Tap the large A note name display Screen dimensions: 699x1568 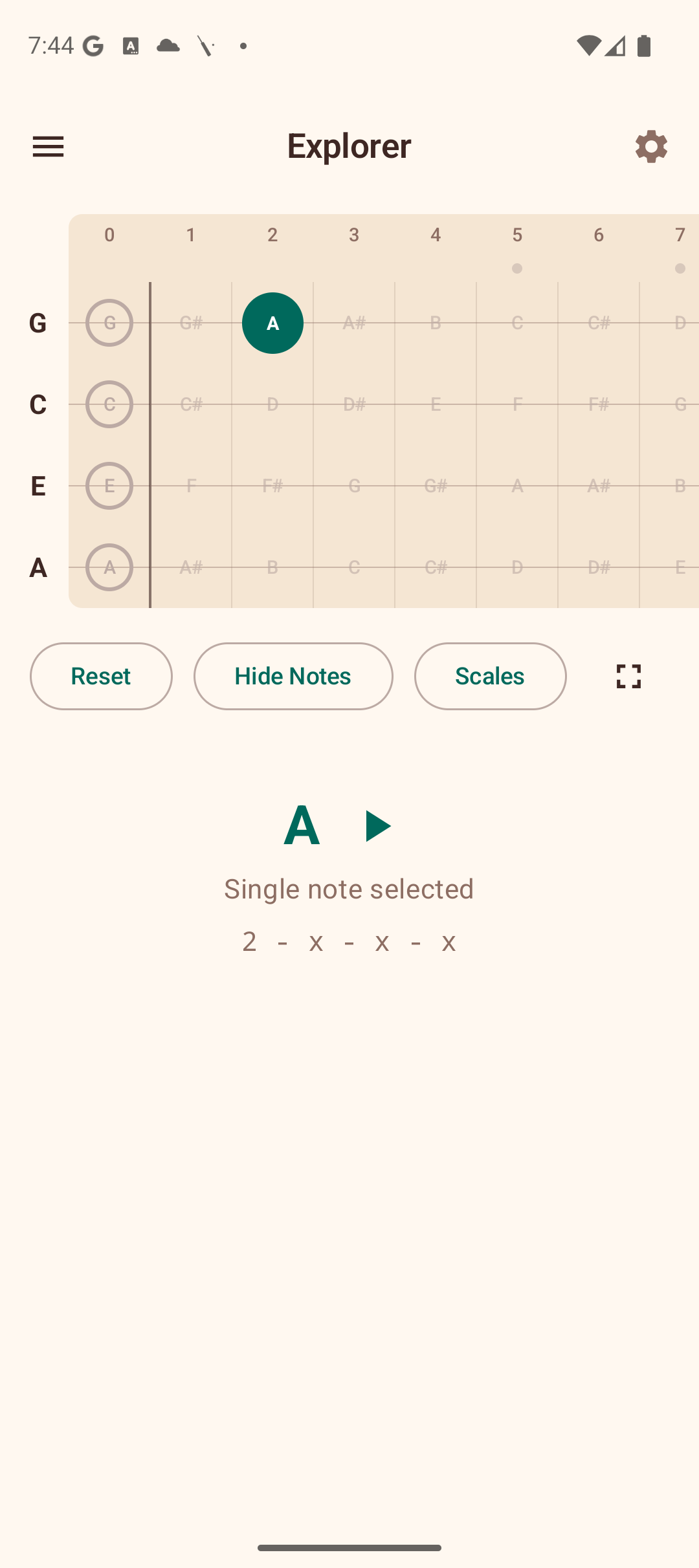tap(302, 825)
